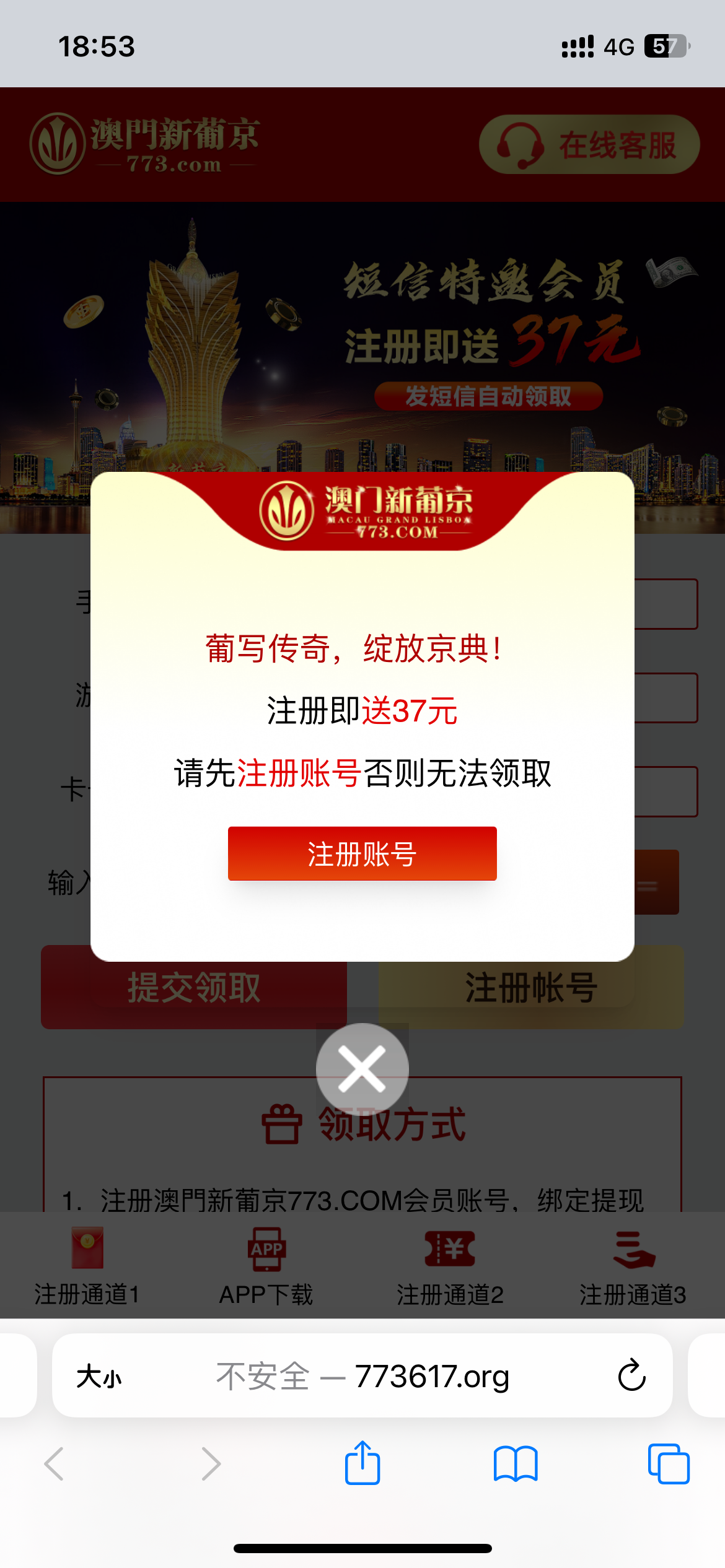Tap the 提交领取 button
Screen dimensions: 725x1568
coord(193,989)
